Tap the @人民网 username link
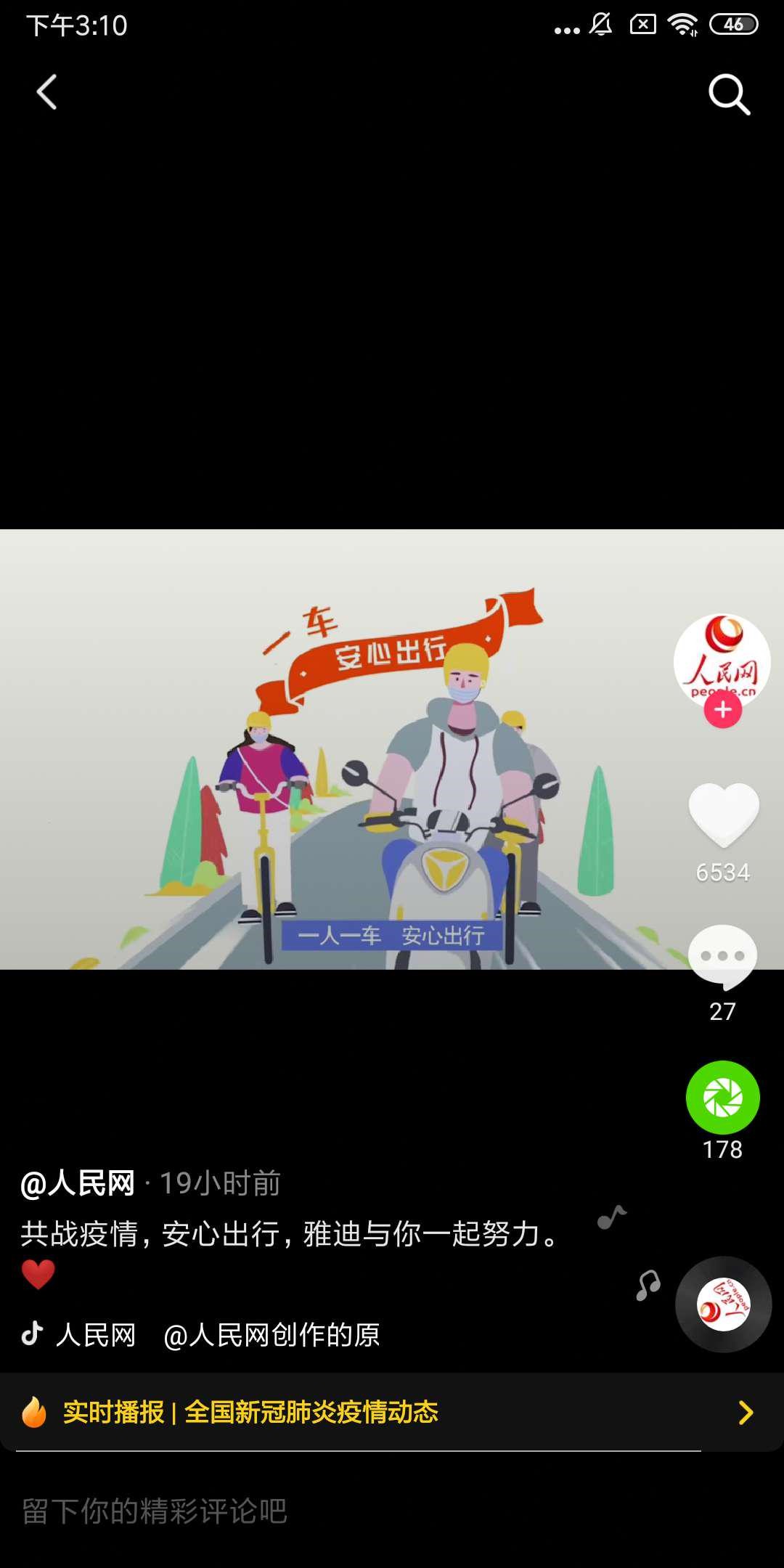 click(x=78, y=1183)
